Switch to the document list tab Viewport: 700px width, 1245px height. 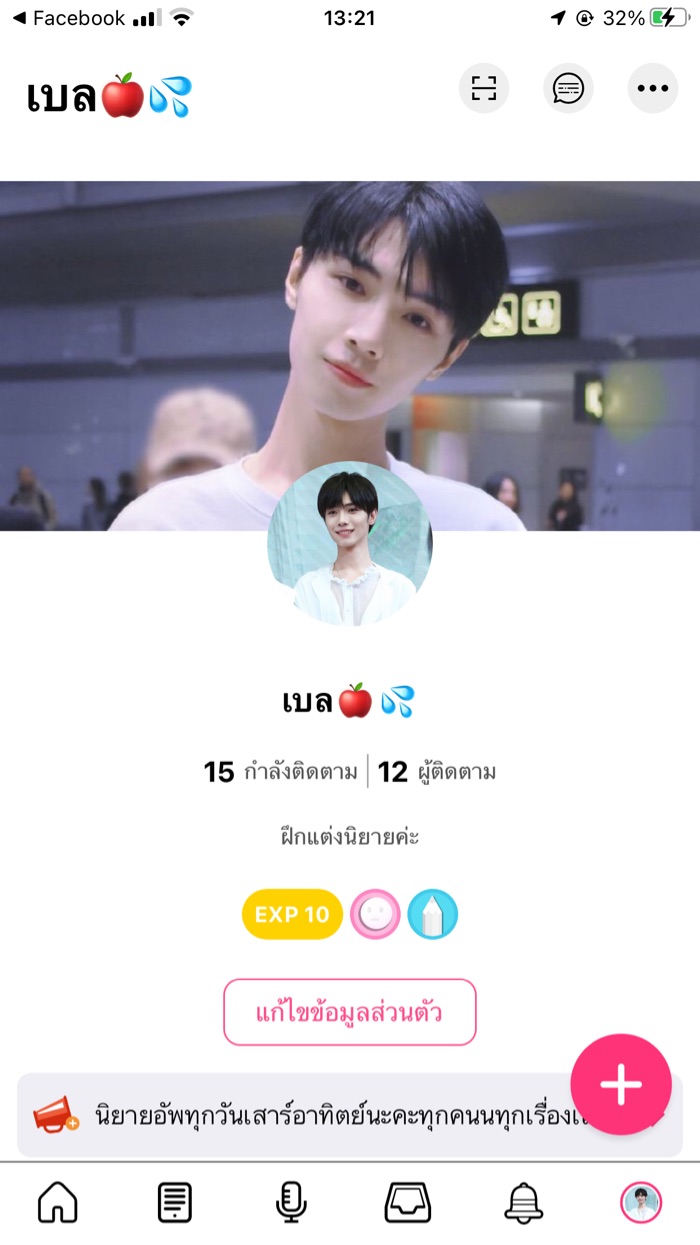click(x=175, y=1202)
